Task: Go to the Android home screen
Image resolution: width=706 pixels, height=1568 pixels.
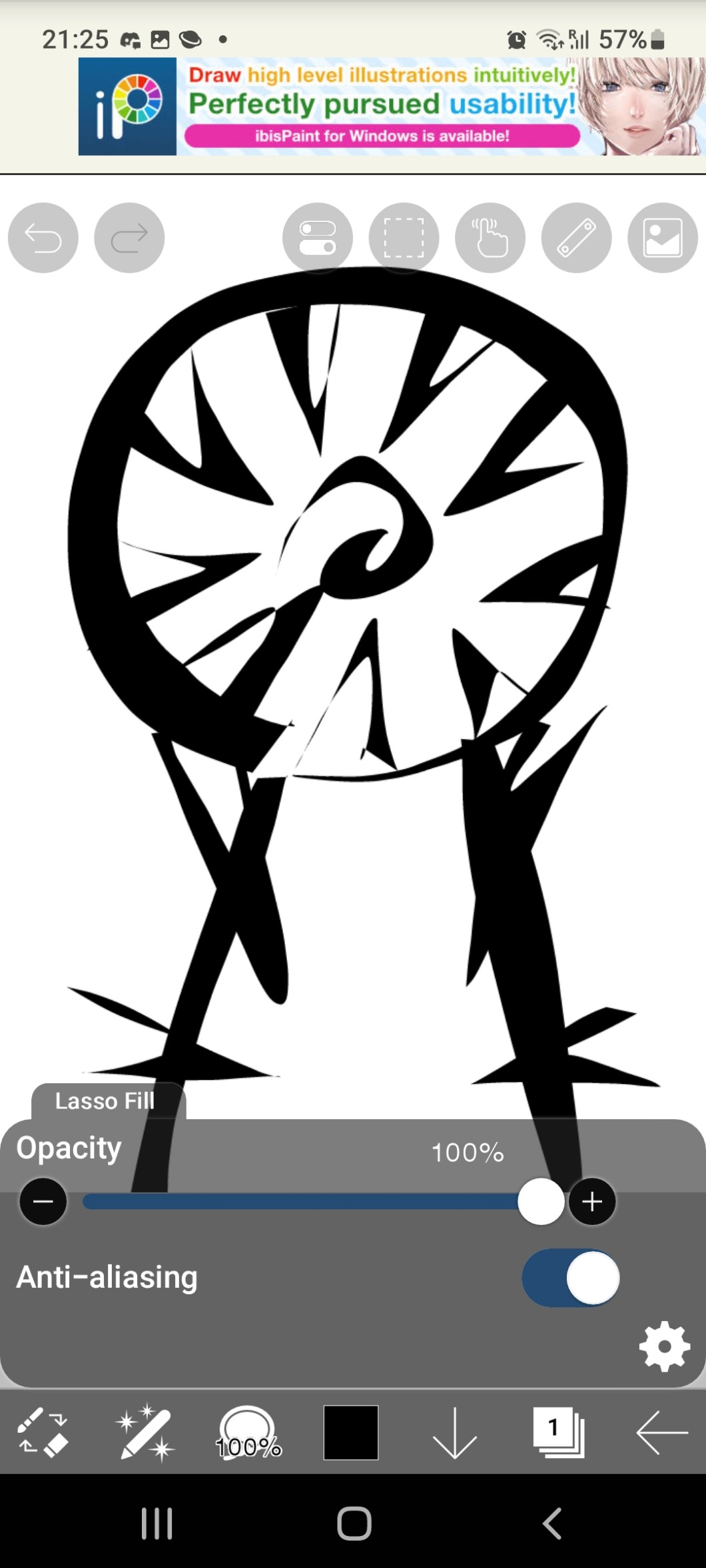Action: point(354,1523)
